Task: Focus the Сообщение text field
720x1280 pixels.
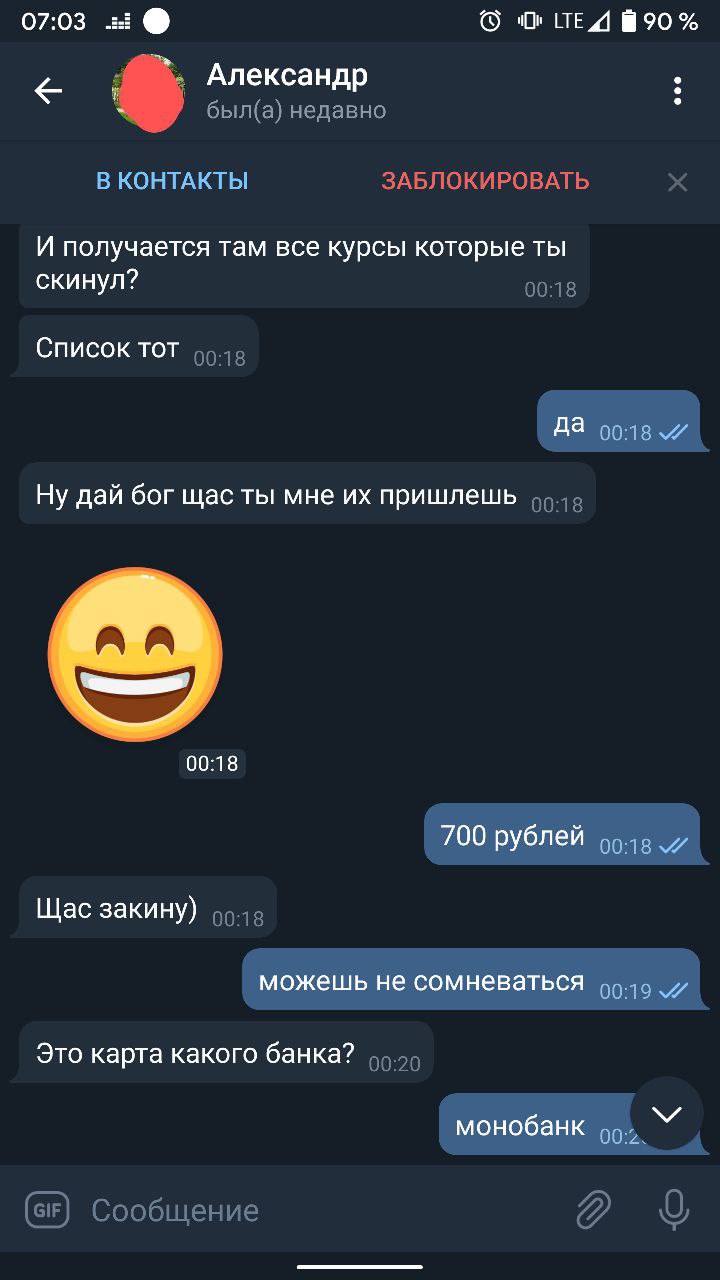Action: pyautogui.click(x=320, y=1210)
